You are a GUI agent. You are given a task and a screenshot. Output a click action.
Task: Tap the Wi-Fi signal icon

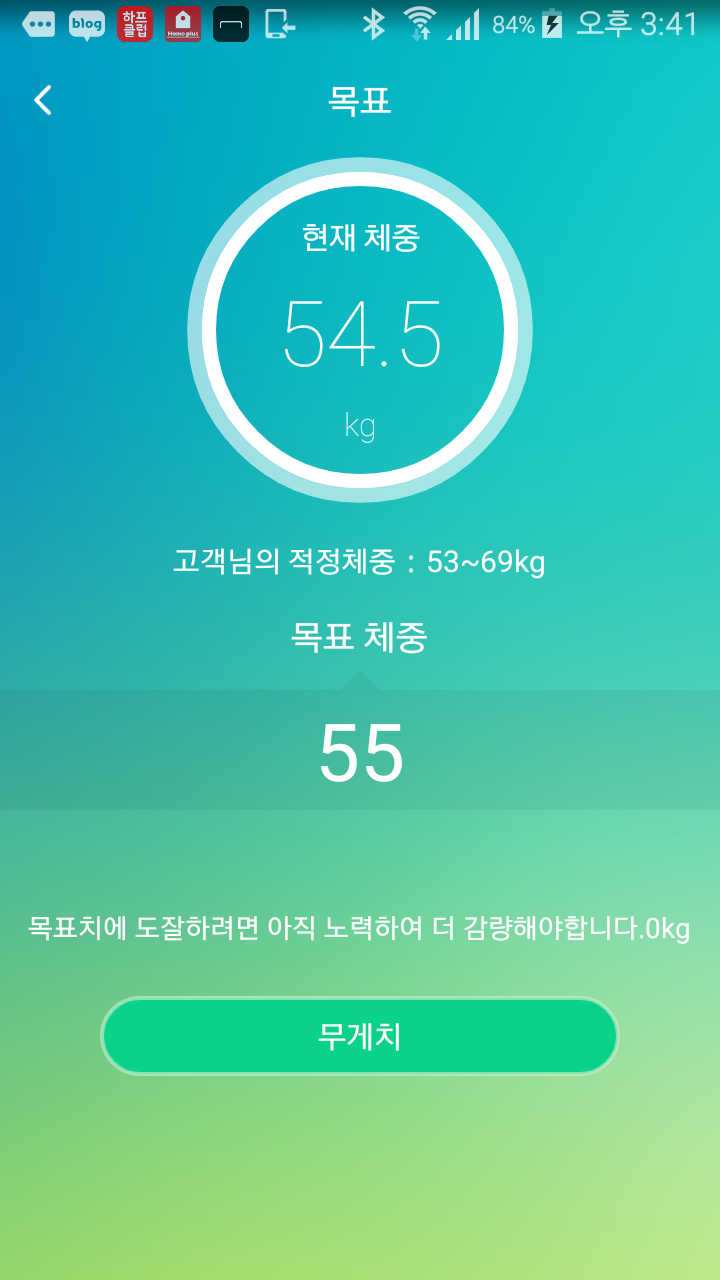420,23
